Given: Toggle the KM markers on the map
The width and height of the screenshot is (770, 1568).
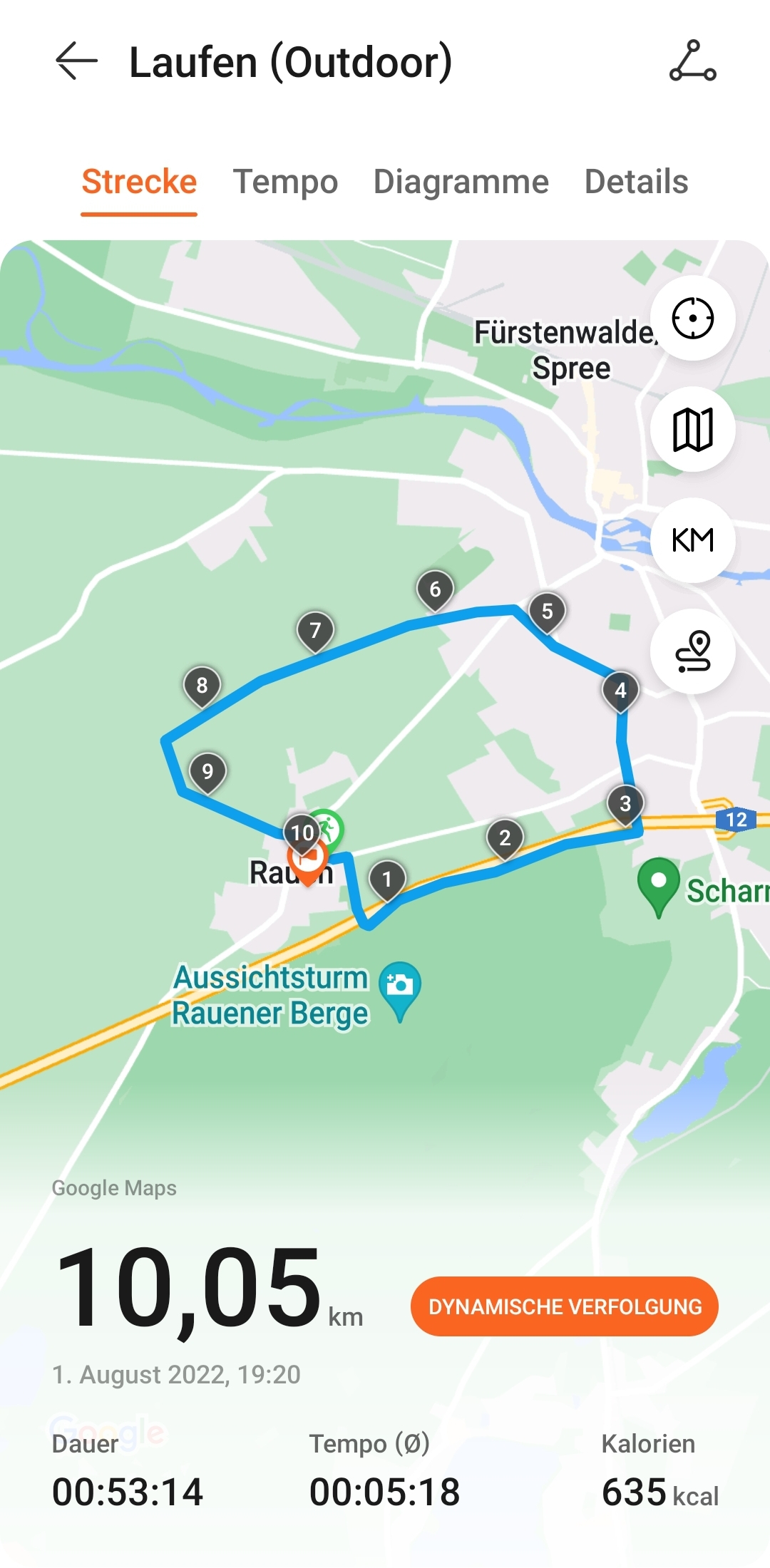Looking at the screenshot, I should tap(692, 540).
